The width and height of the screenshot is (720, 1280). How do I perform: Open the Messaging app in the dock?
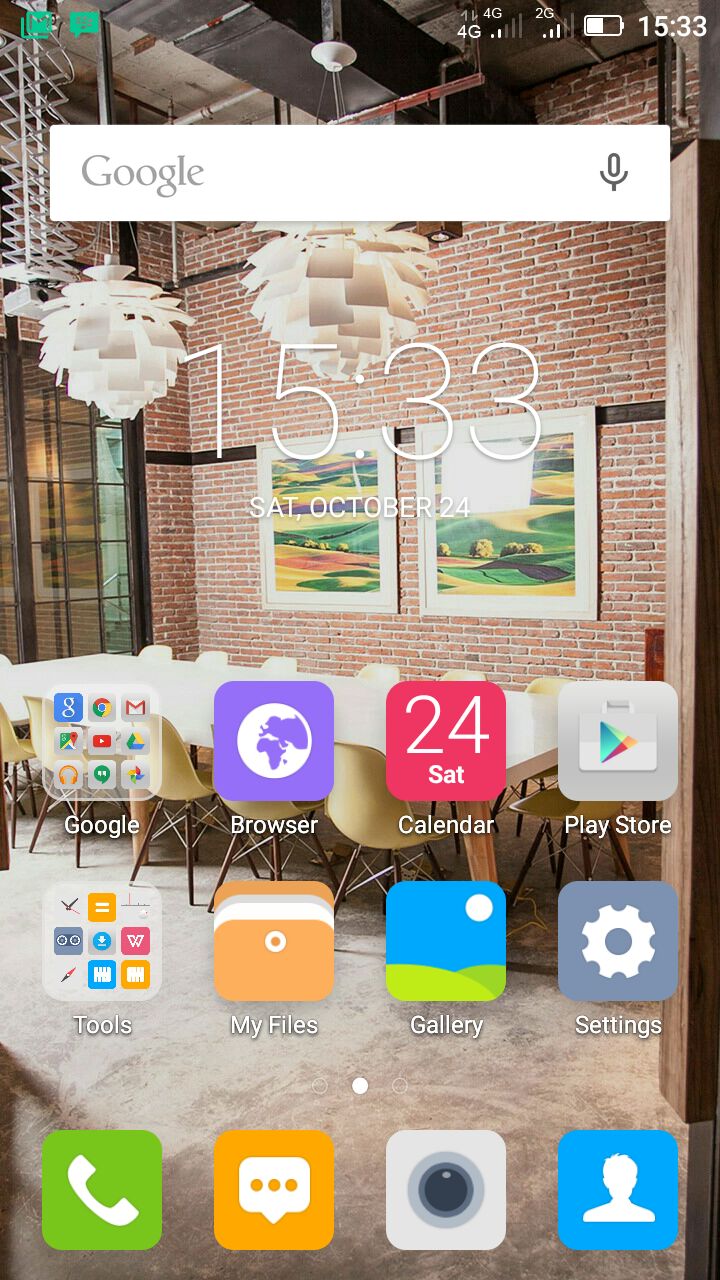[274, 1190]
